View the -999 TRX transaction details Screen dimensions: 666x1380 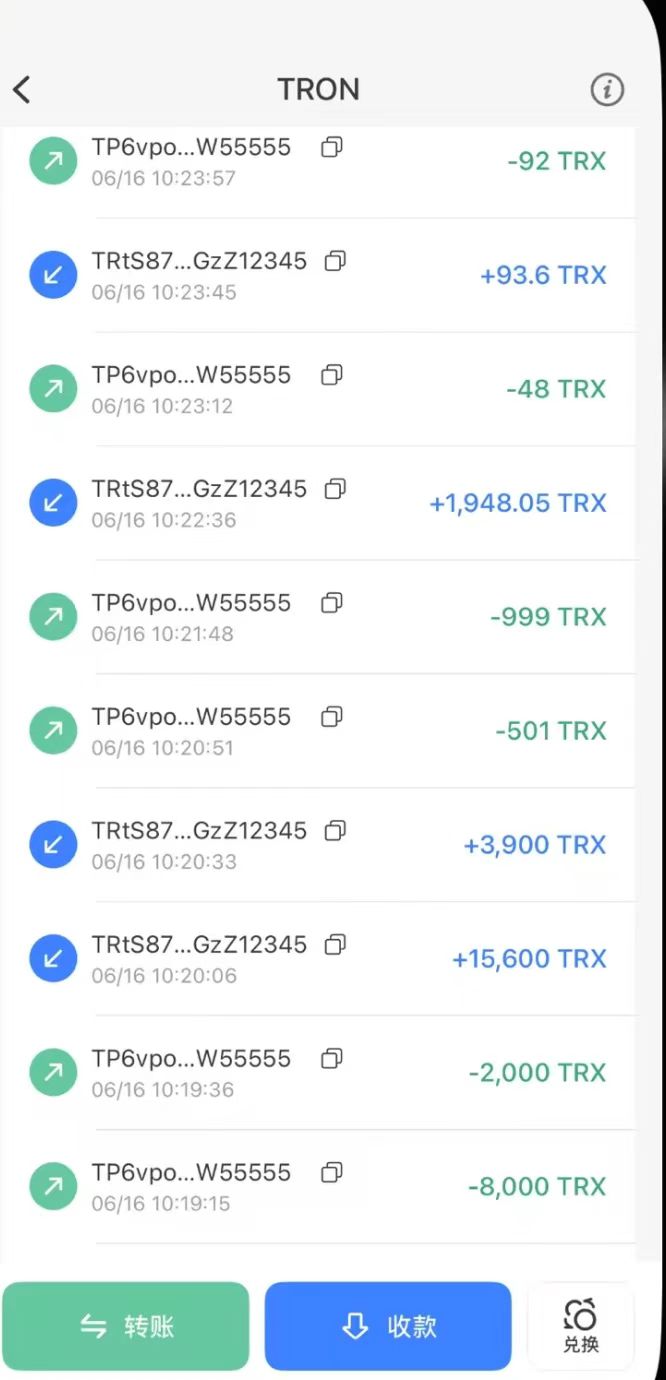[318, 617]
